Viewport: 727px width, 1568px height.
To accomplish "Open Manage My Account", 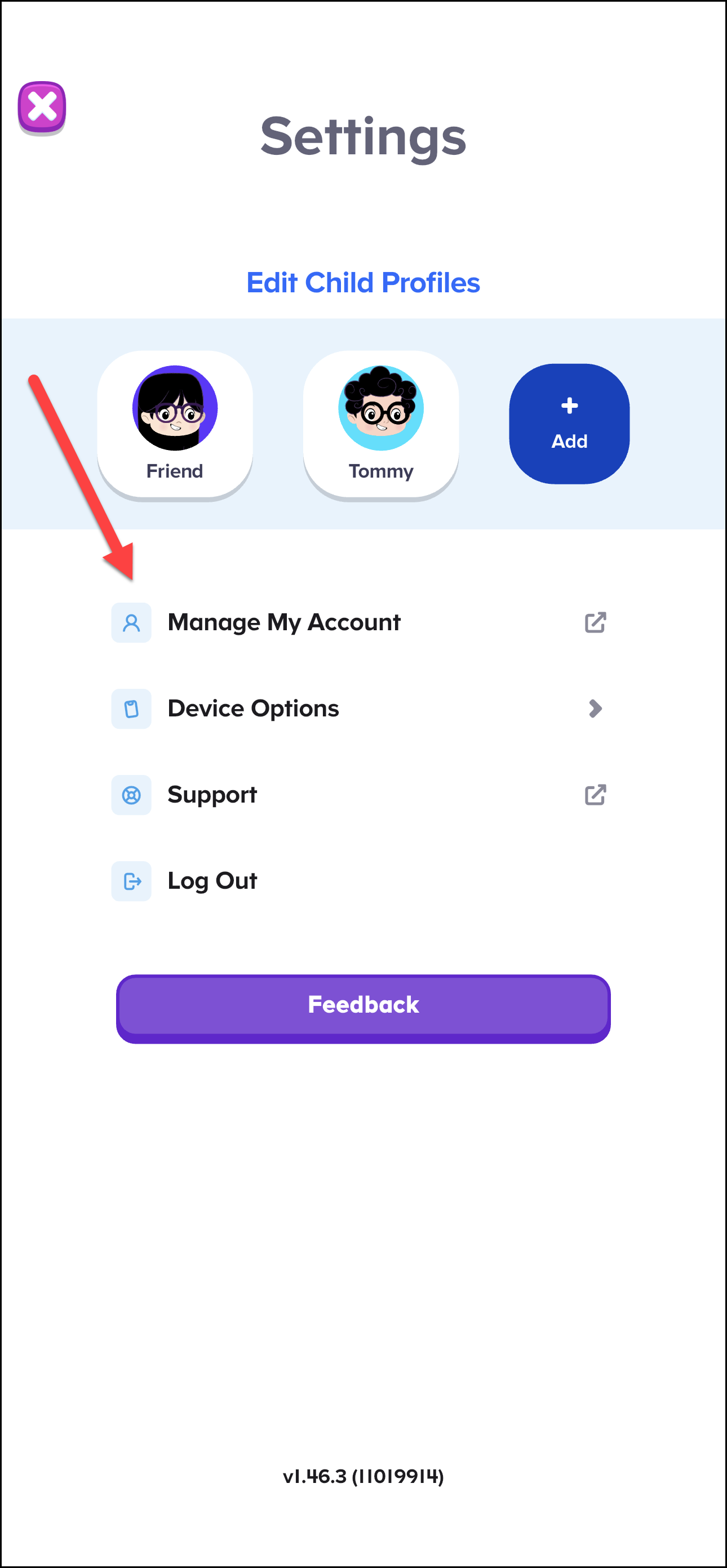I will [x=285, y=622].
